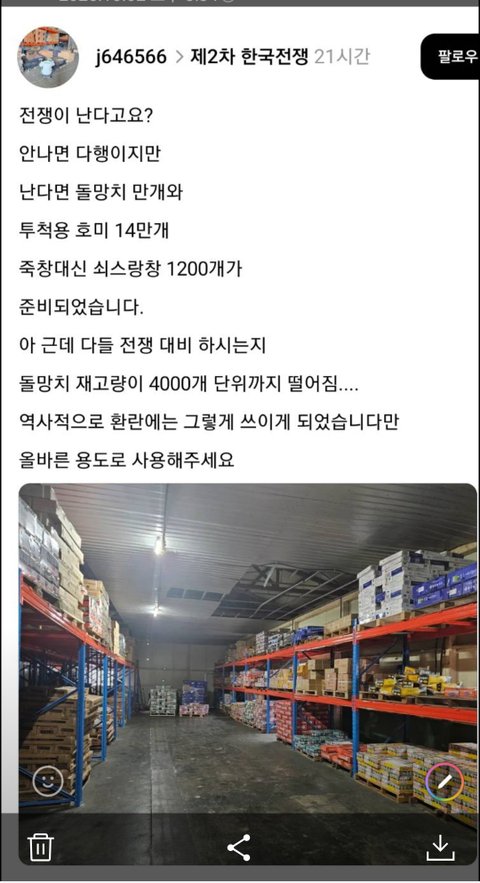Open the j646566 username link

(131, 57)
